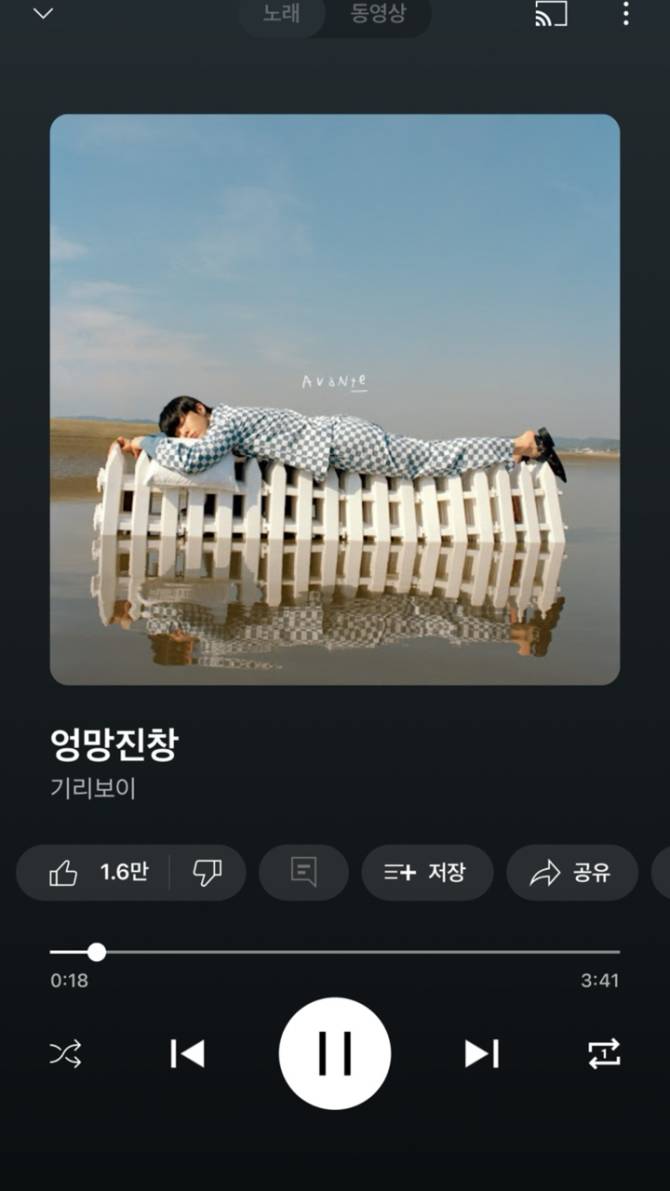Skip to the next track
The width and height of the screenshot is (670, 1191).
pos(481,1053)
